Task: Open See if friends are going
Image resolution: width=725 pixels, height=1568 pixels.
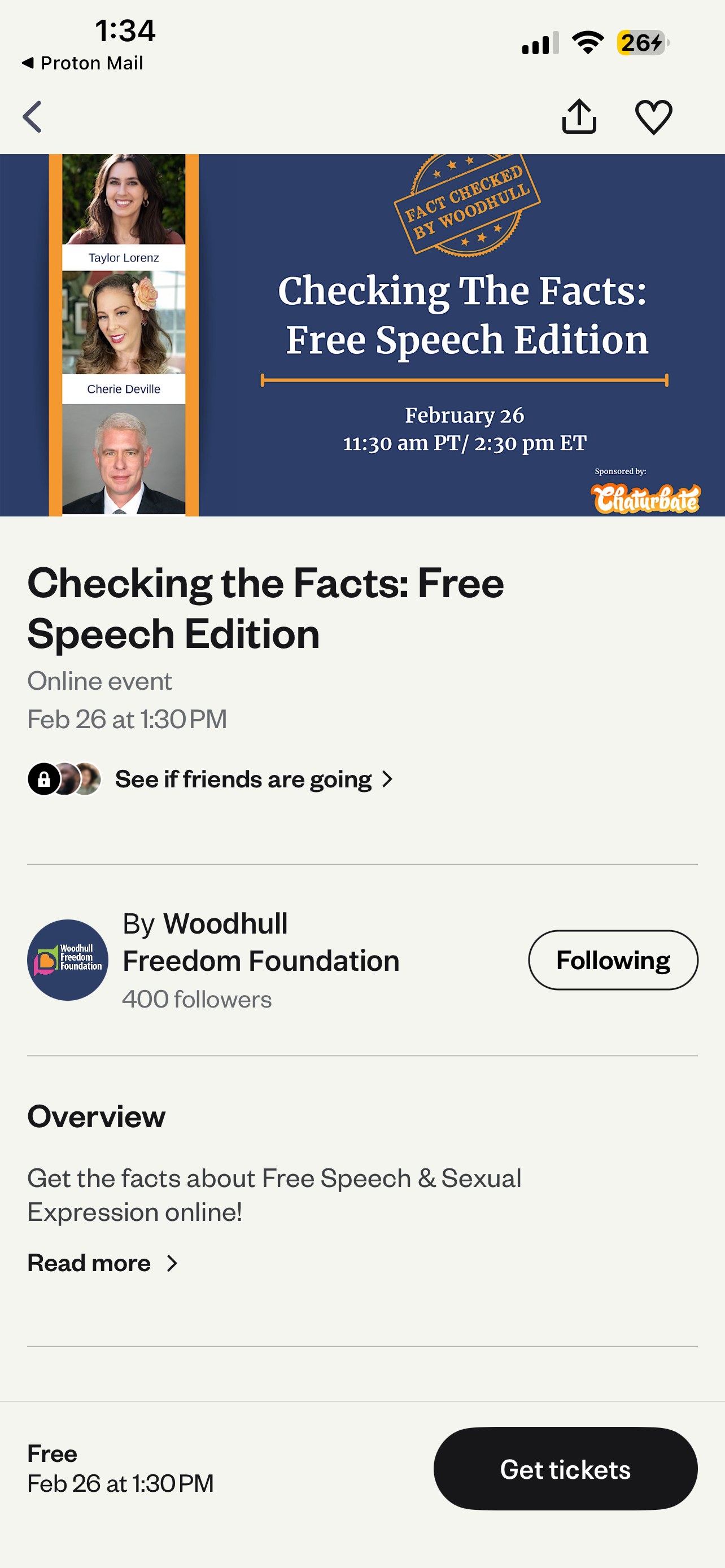Action: (x=243, y=779)
